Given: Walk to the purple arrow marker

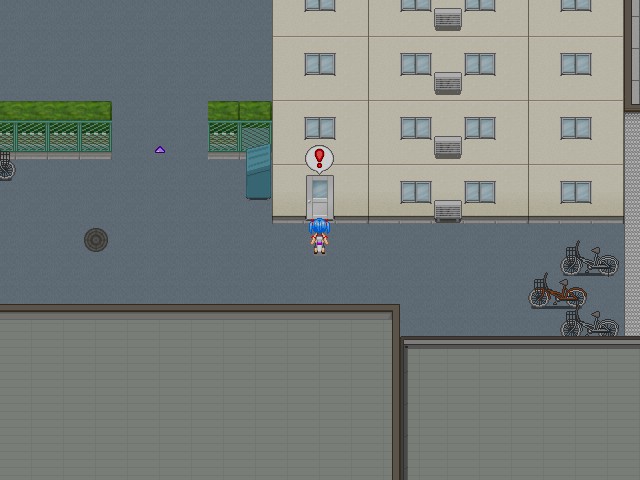Looking at the screenshot, I should pyautogui.click(x=160, y=150).
